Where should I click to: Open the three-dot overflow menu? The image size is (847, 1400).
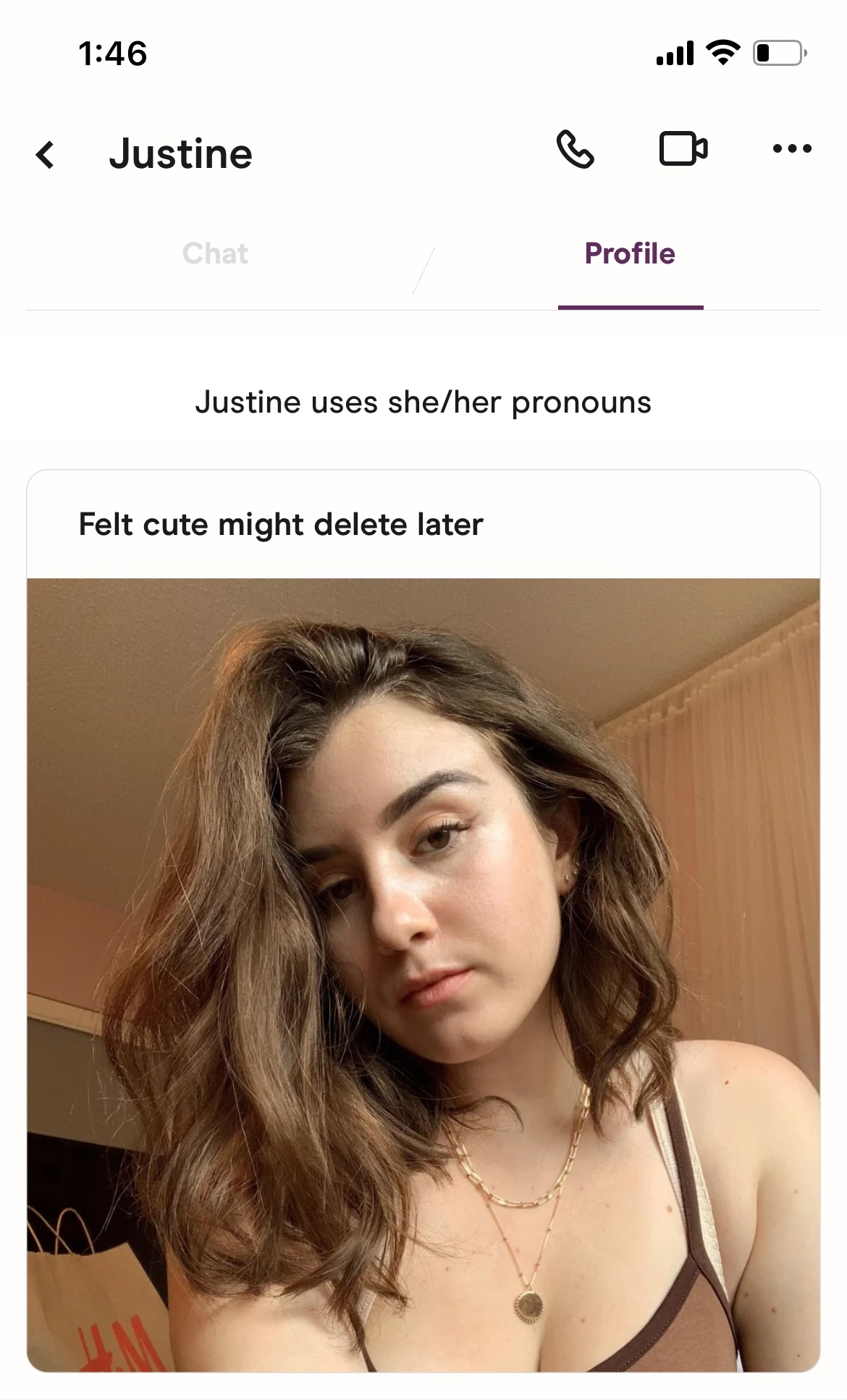792,149
